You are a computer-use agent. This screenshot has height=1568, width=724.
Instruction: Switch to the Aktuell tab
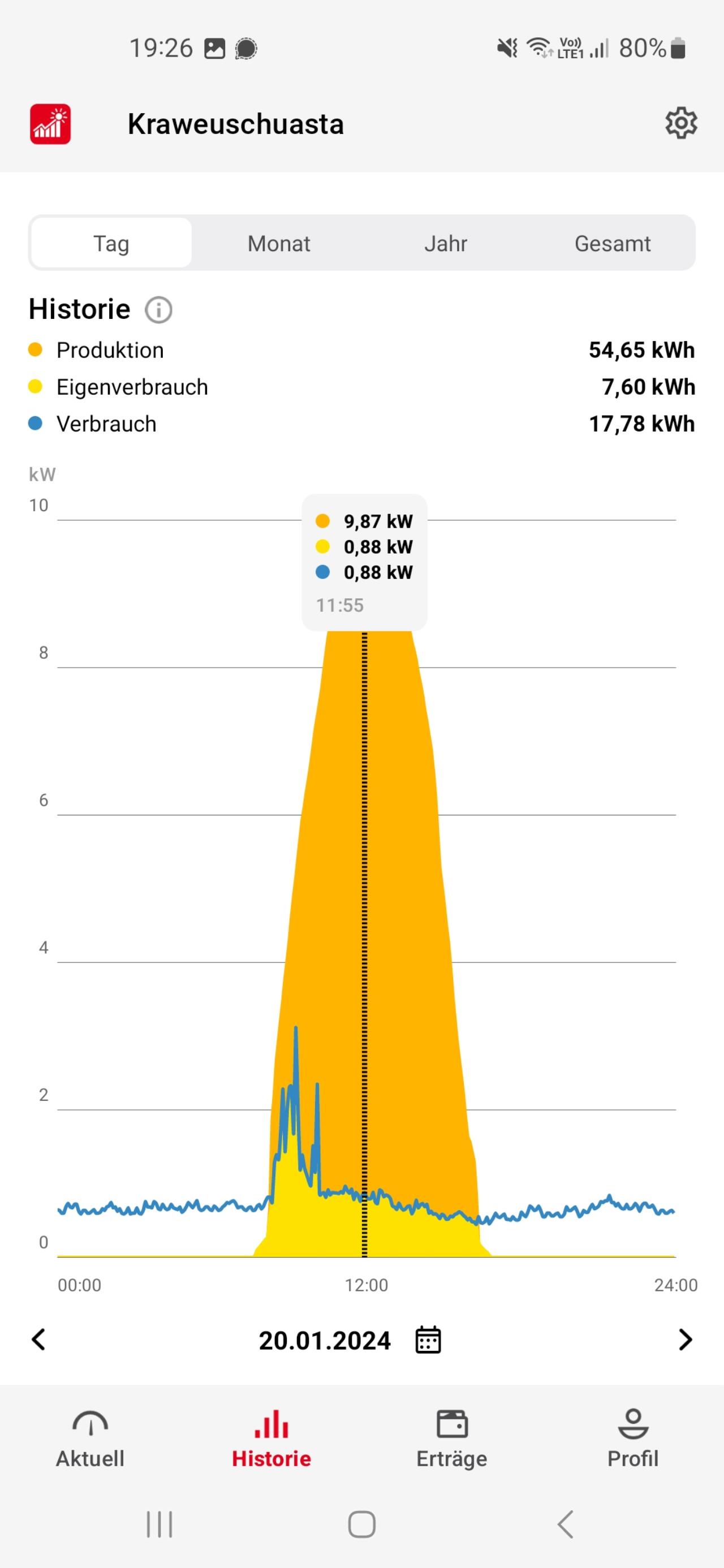click(x=90, y=1440)
